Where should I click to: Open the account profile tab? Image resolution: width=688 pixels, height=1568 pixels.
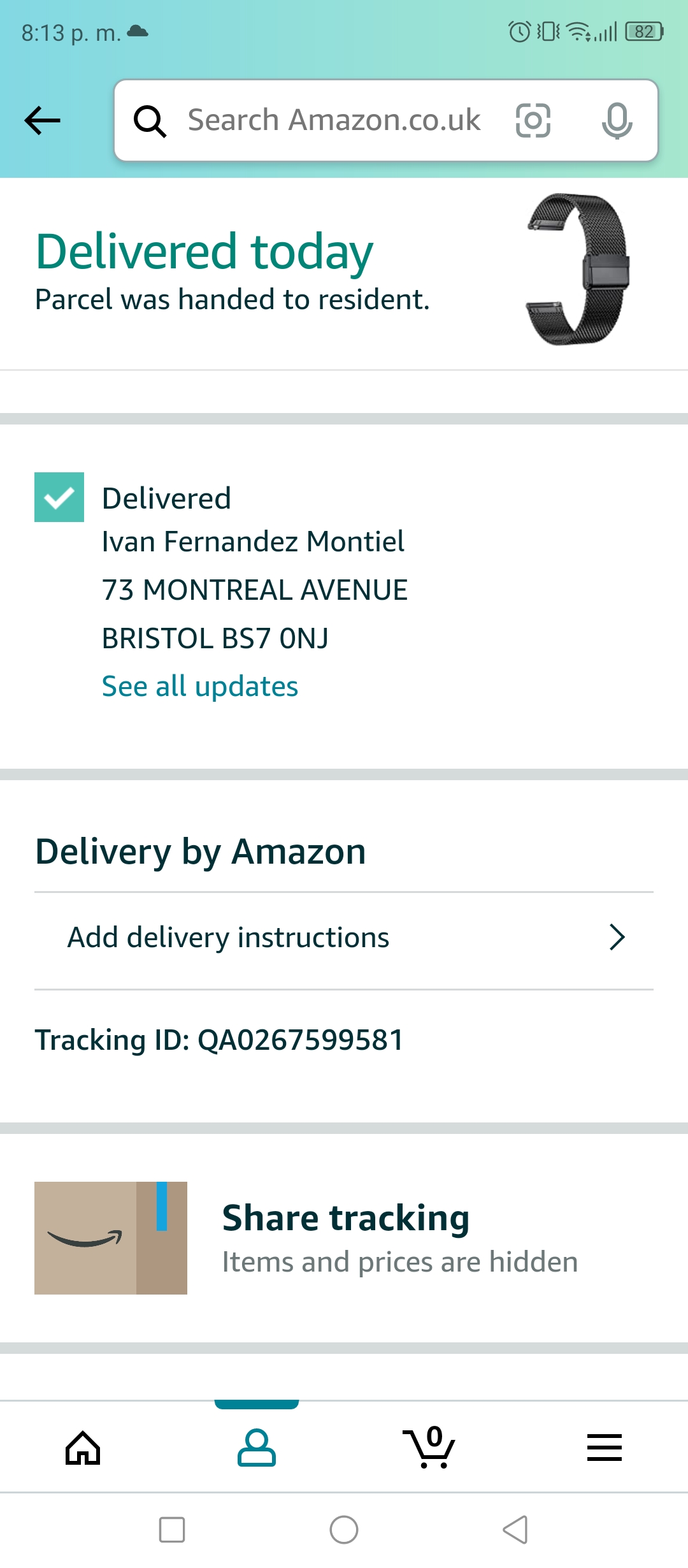257,1447
